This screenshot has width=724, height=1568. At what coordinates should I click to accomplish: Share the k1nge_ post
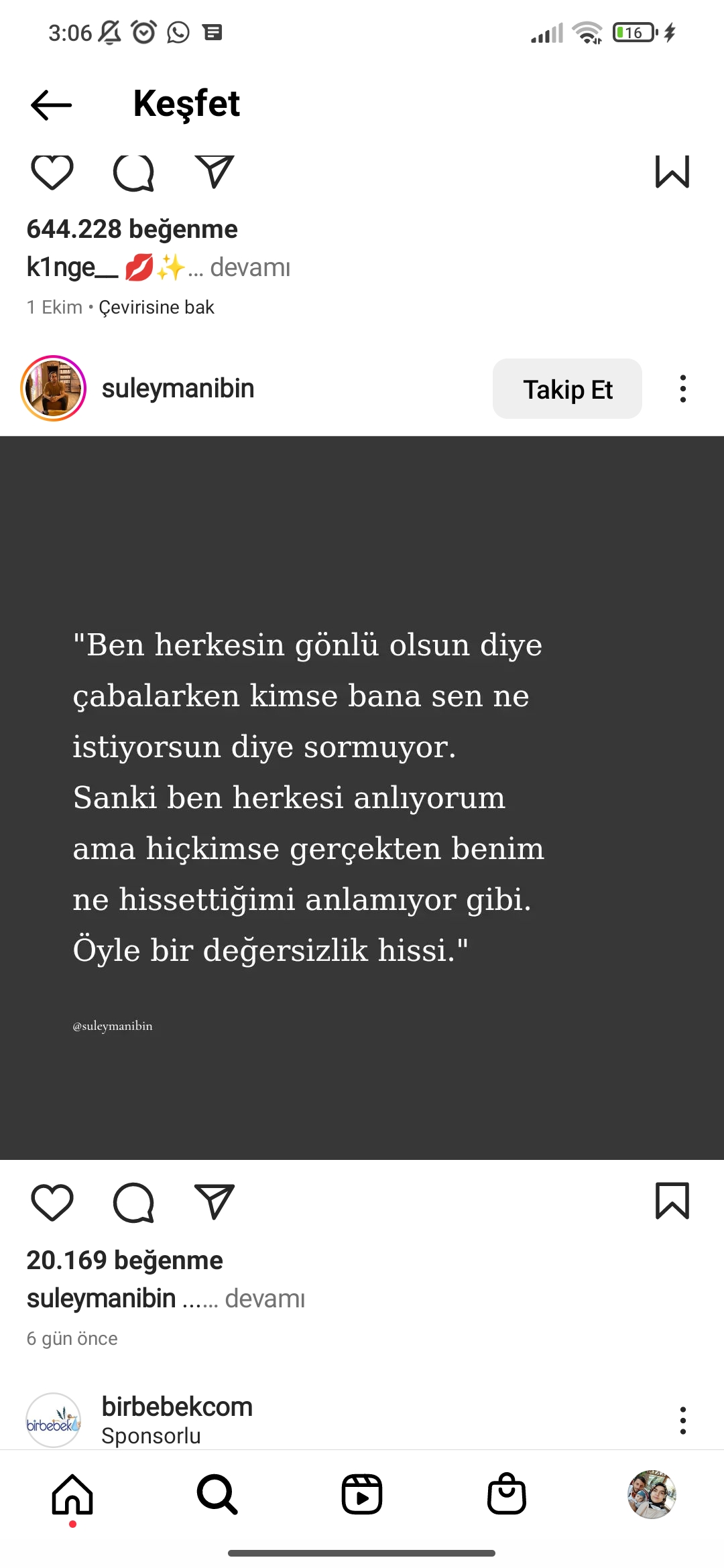tap(214, 172)
